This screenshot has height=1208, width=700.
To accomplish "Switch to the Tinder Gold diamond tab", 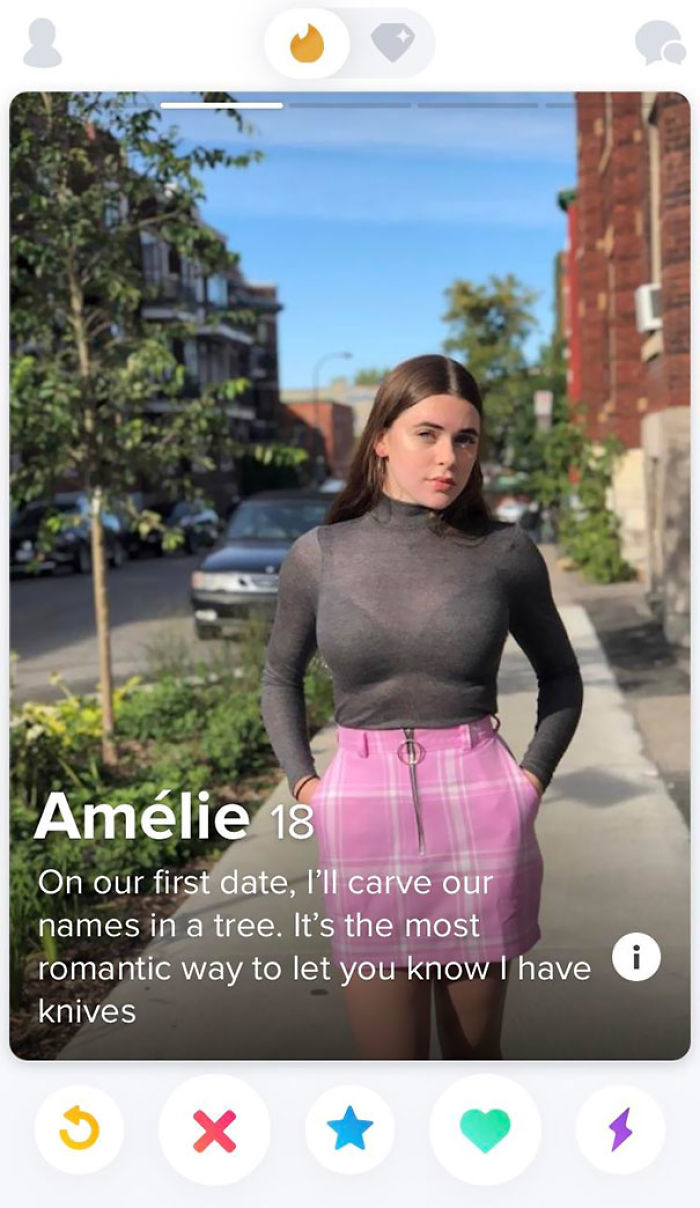I will [392, 42].
